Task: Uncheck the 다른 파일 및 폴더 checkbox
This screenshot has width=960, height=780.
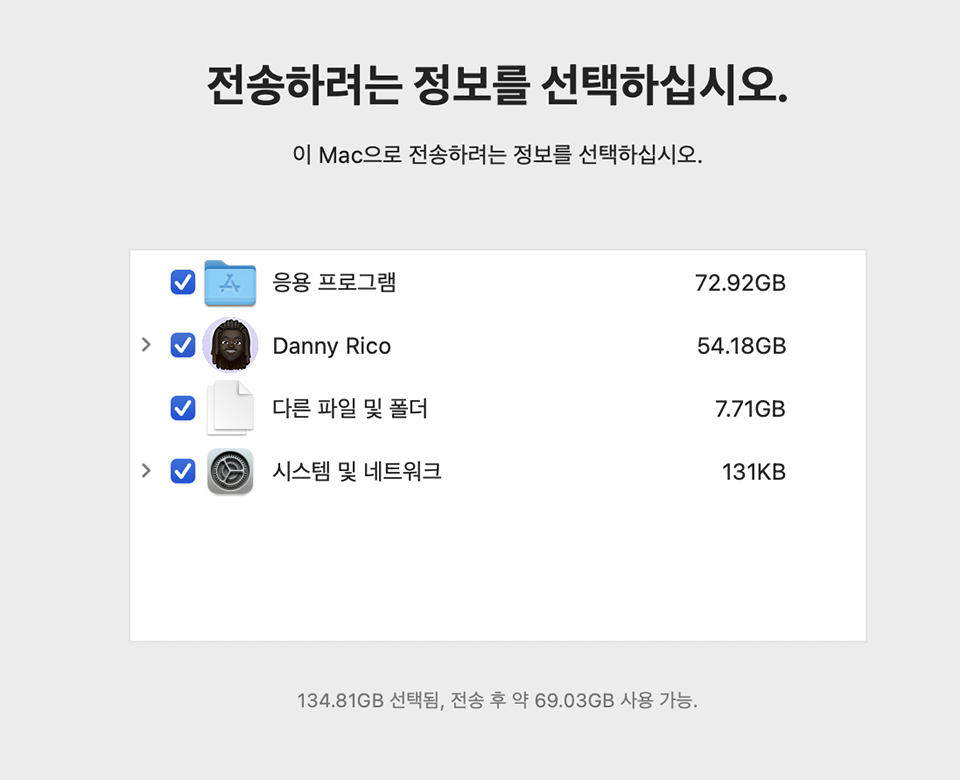Action: click(x=183, y=408)
